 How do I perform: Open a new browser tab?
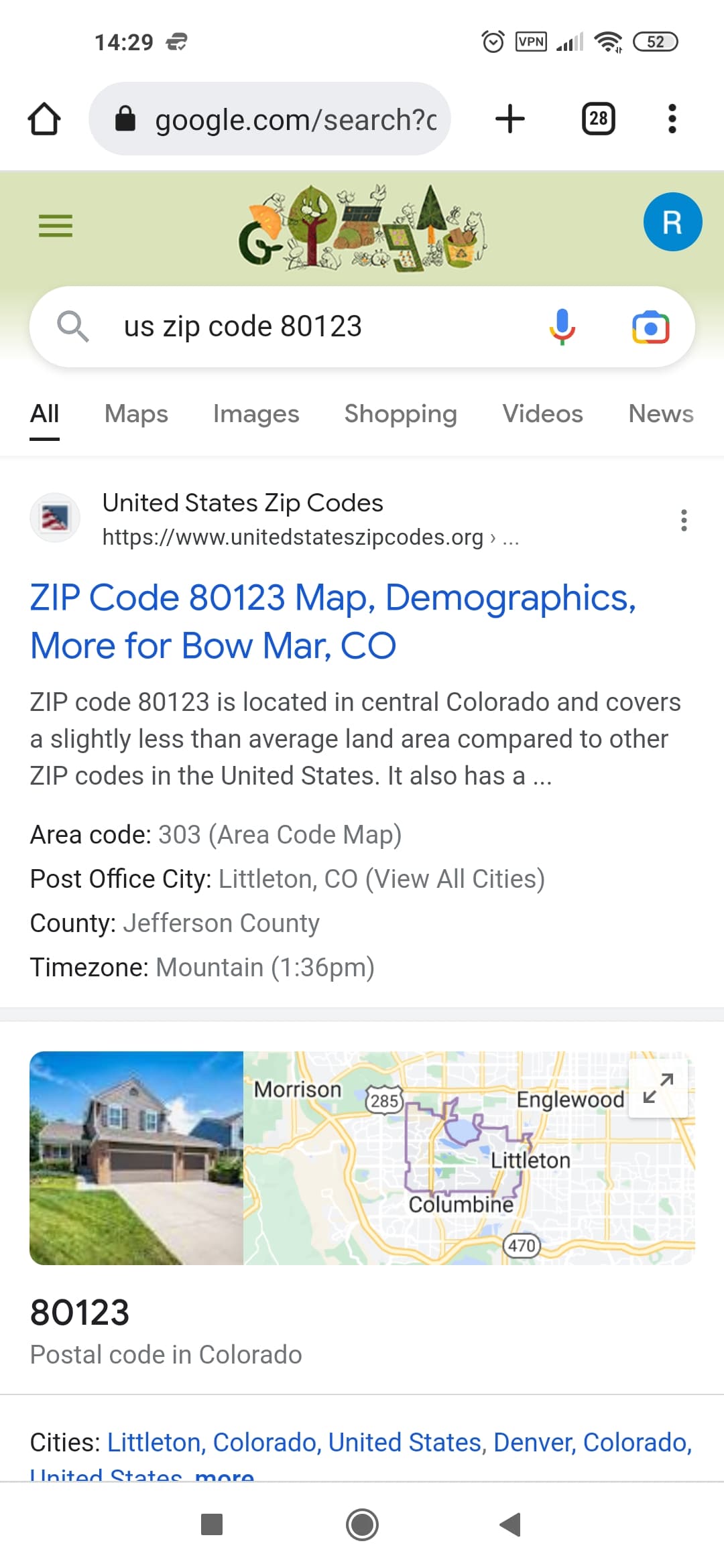pos(509,119)
